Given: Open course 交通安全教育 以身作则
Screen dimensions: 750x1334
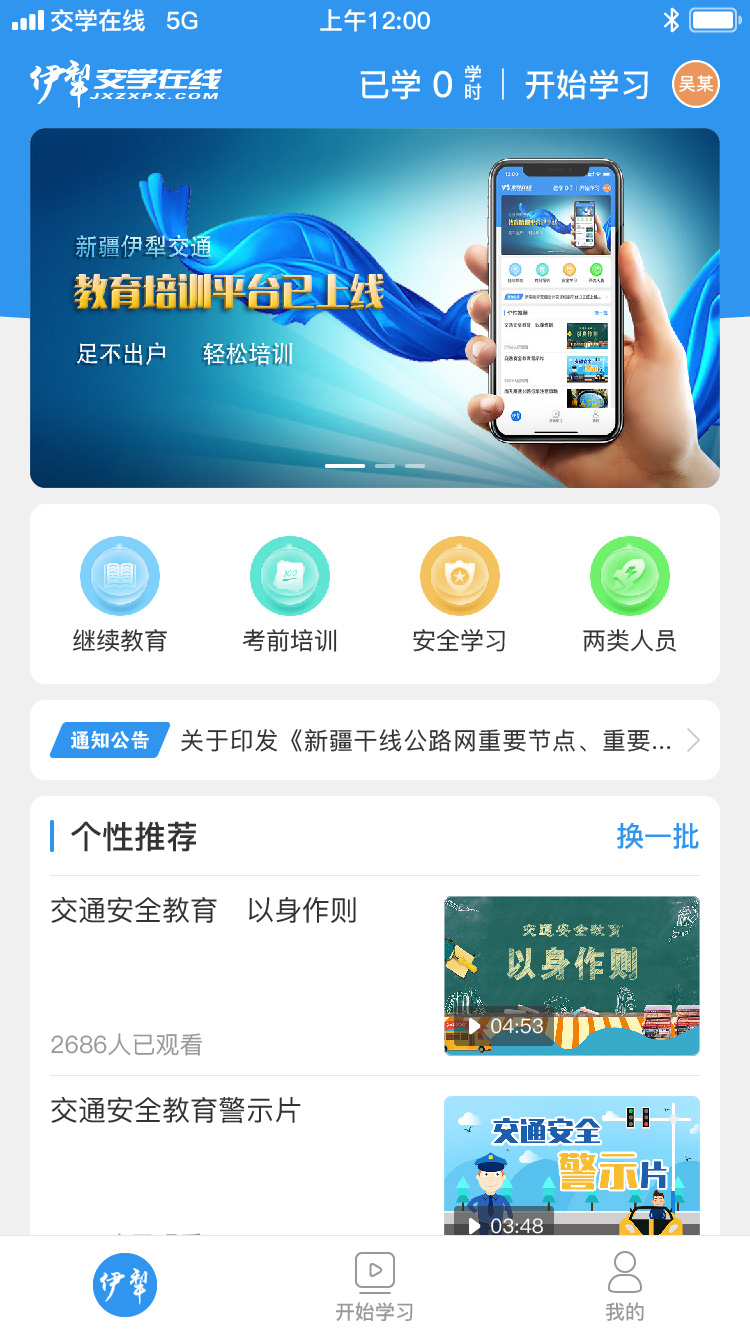Looking at the screenshot, I should click(204, 911).
